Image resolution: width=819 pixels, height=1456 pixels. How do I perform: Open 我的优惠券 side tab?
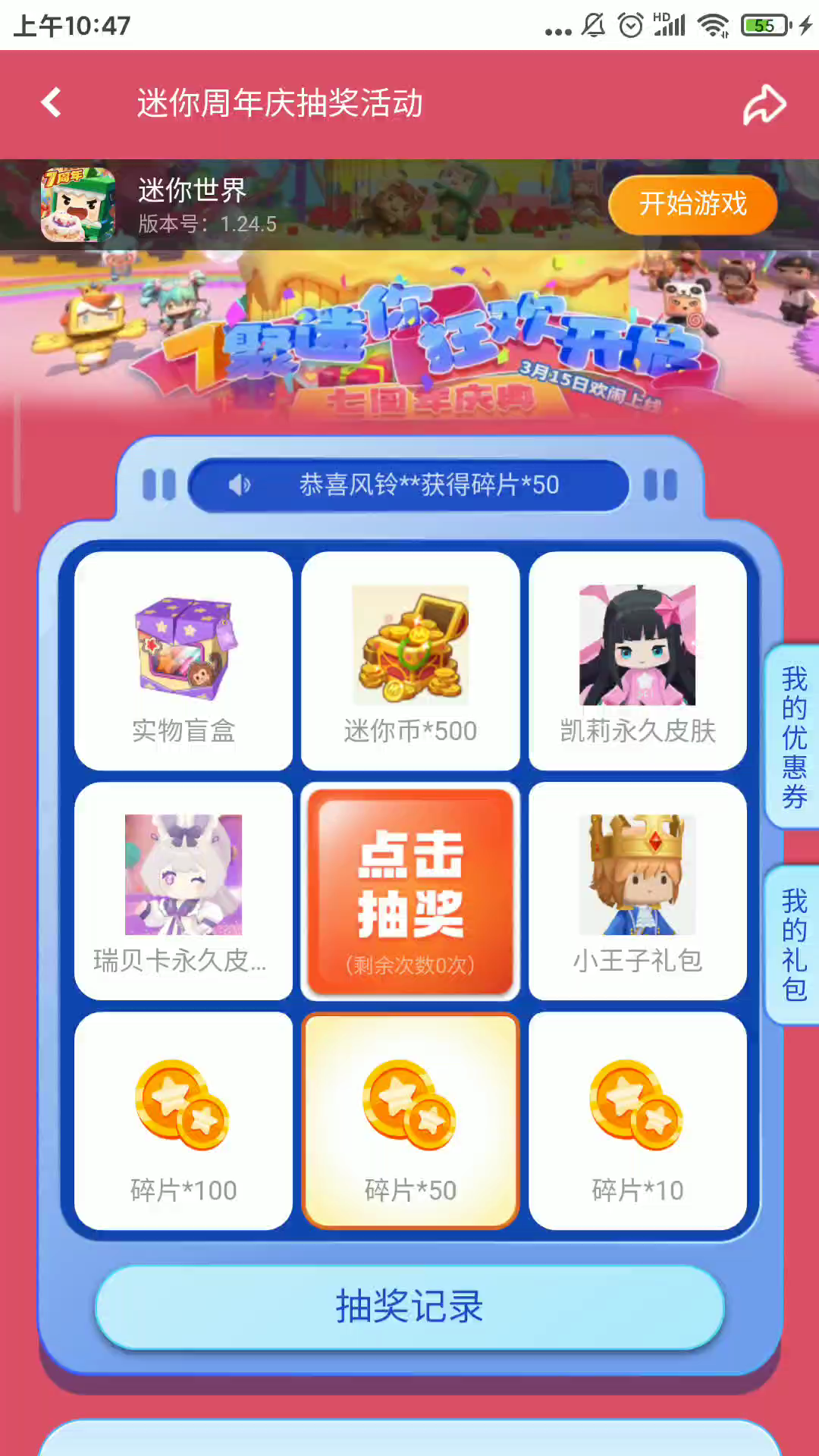click(793, 737)
